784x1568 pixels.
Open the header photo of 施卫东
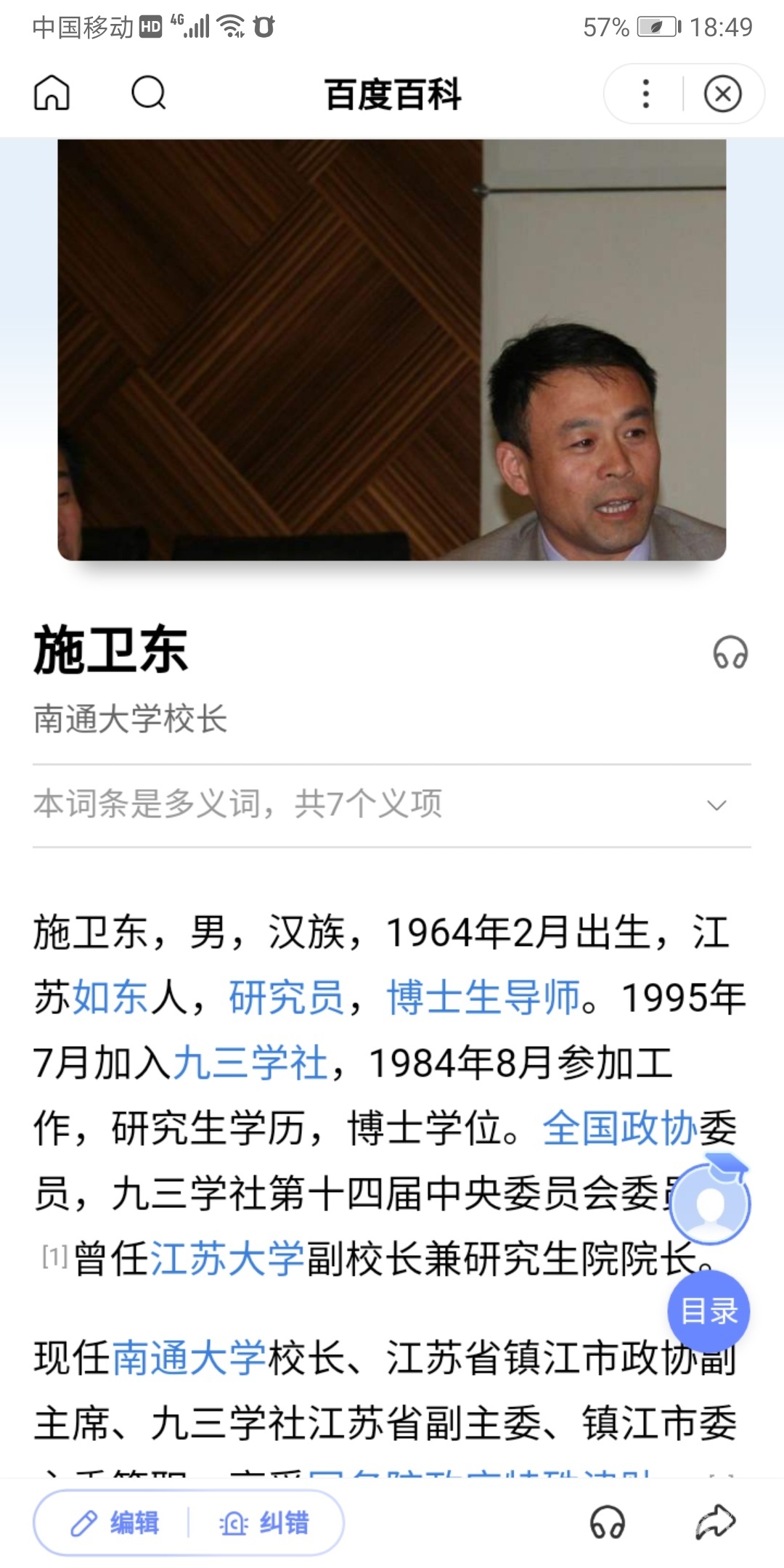392,349
